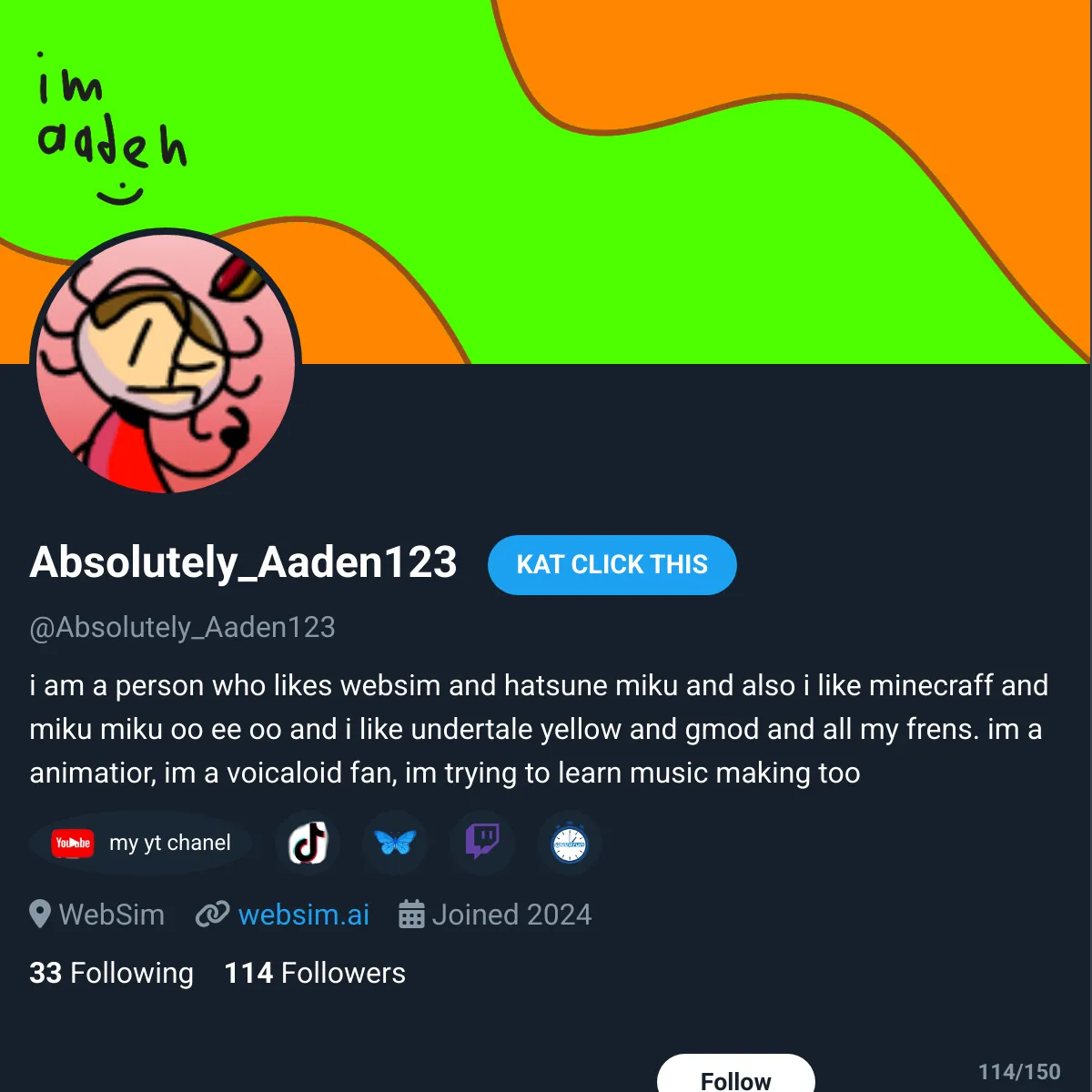Open the Bluesky butterfly icon
The height and width of the screenshot is (1092, 1092).
coord(395,843)
